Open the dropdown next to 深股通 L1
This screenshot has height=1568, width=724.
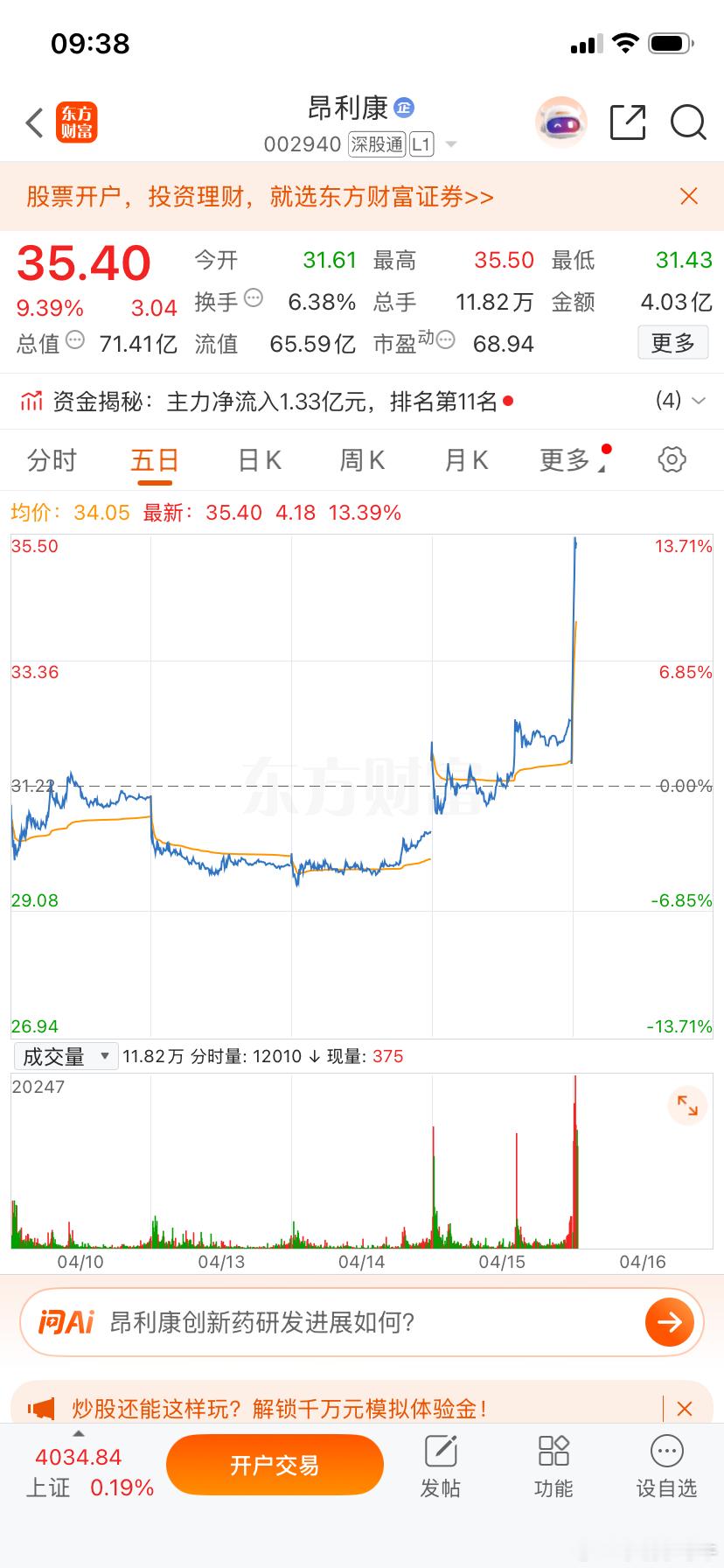click(449, 146)
